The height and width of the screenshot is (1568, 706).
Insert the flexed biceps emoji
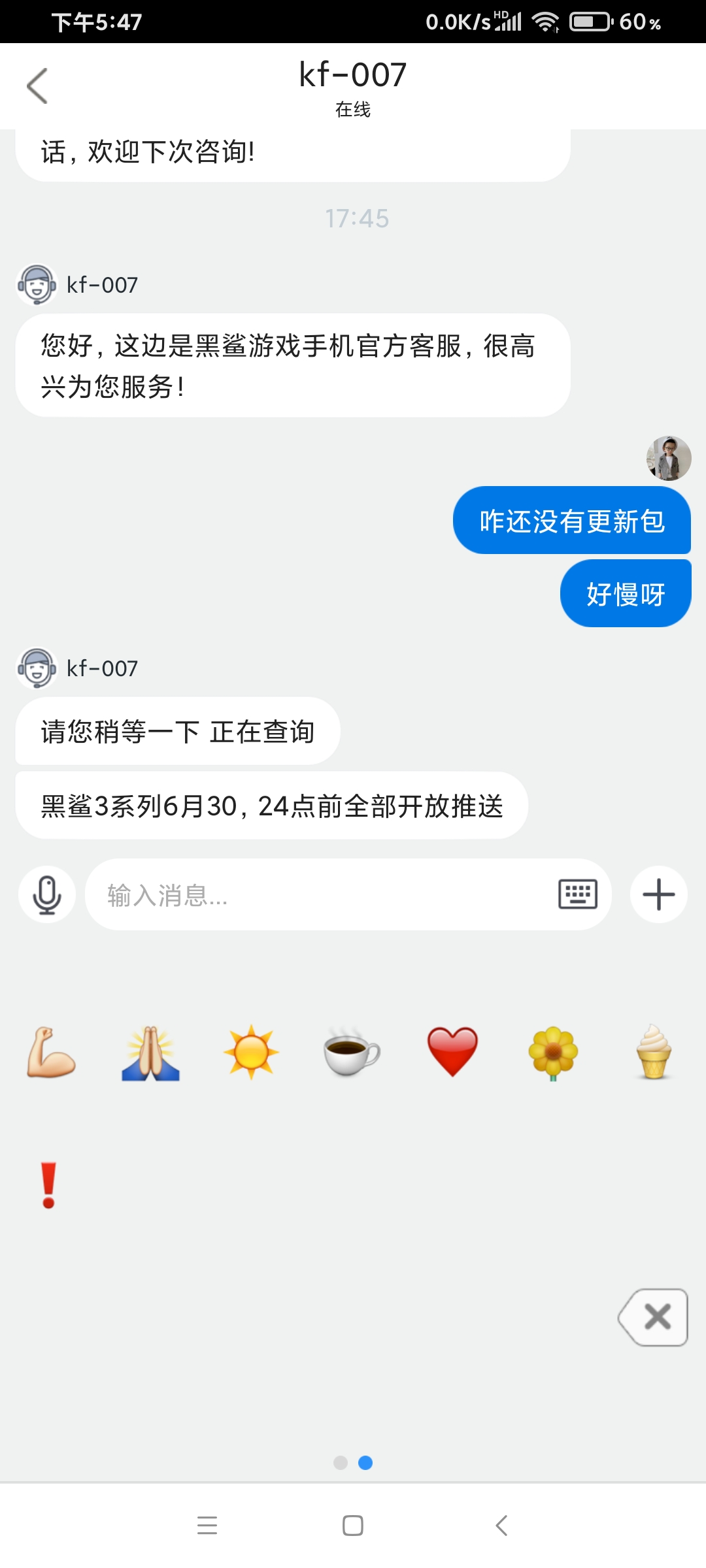pyautogui.click(x=51, y=1053)
